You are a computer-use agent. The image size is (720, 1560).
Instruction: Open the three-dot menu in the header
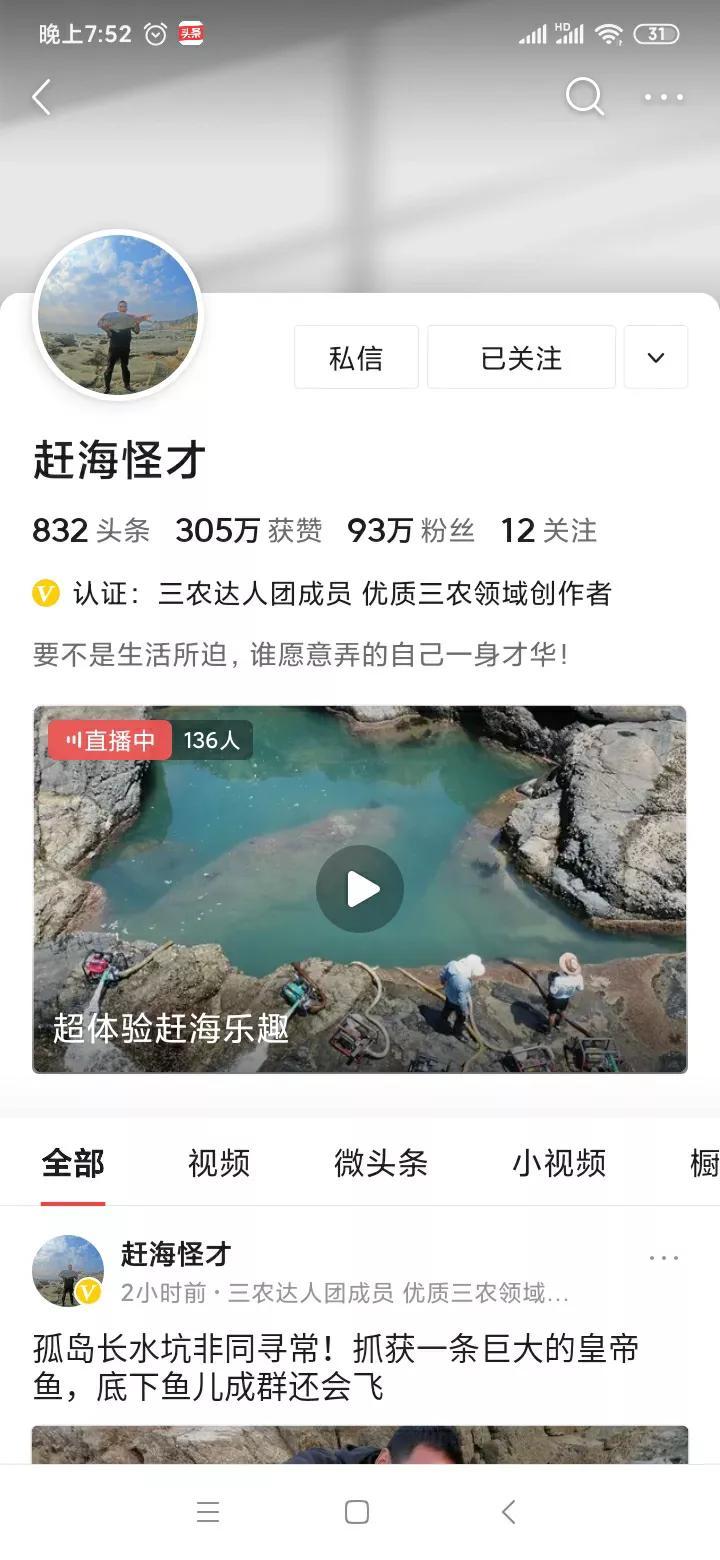(663, 98)
